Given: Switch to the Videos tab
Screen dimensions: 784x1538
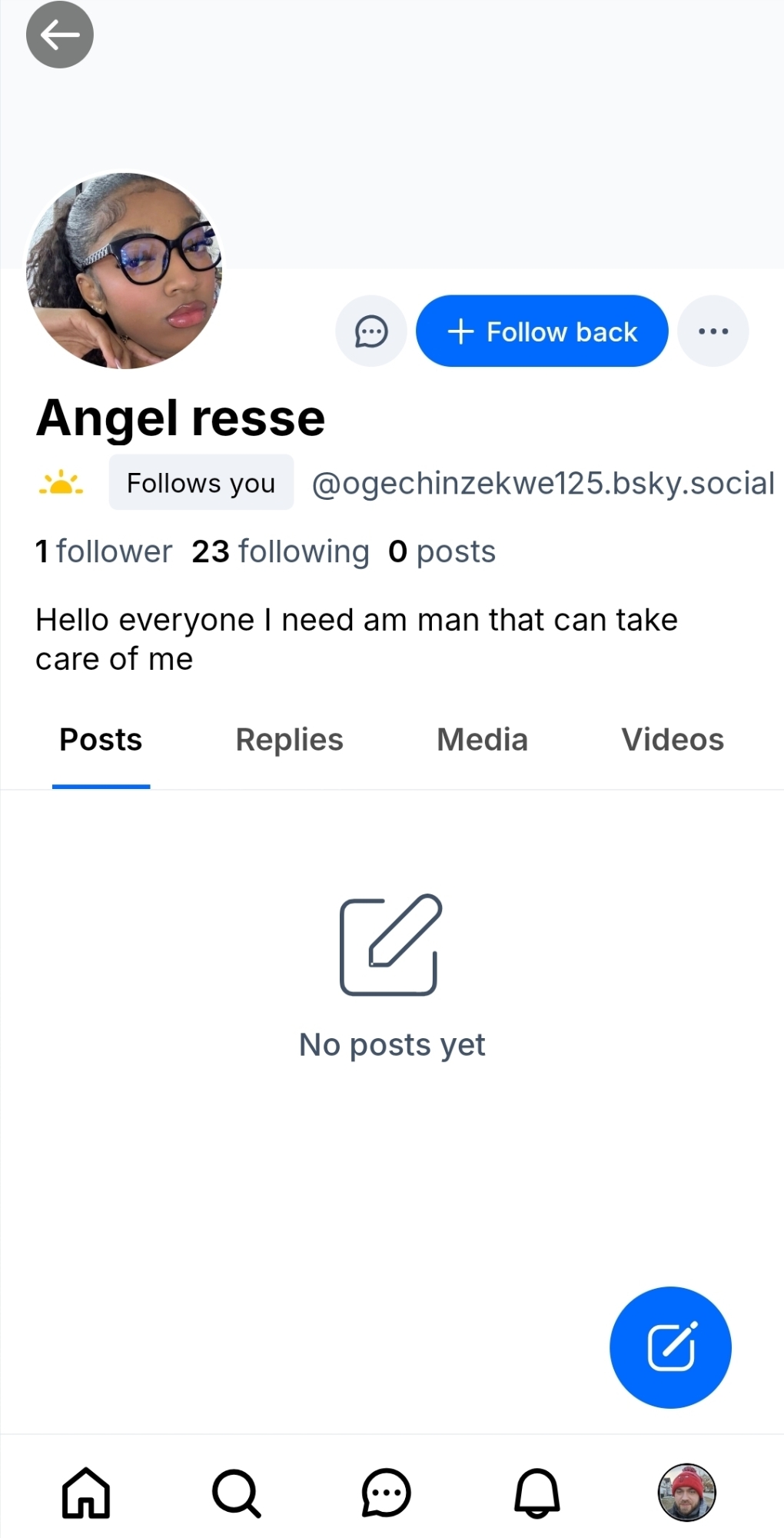Looking at the screenshot, I should click(673, 740).
